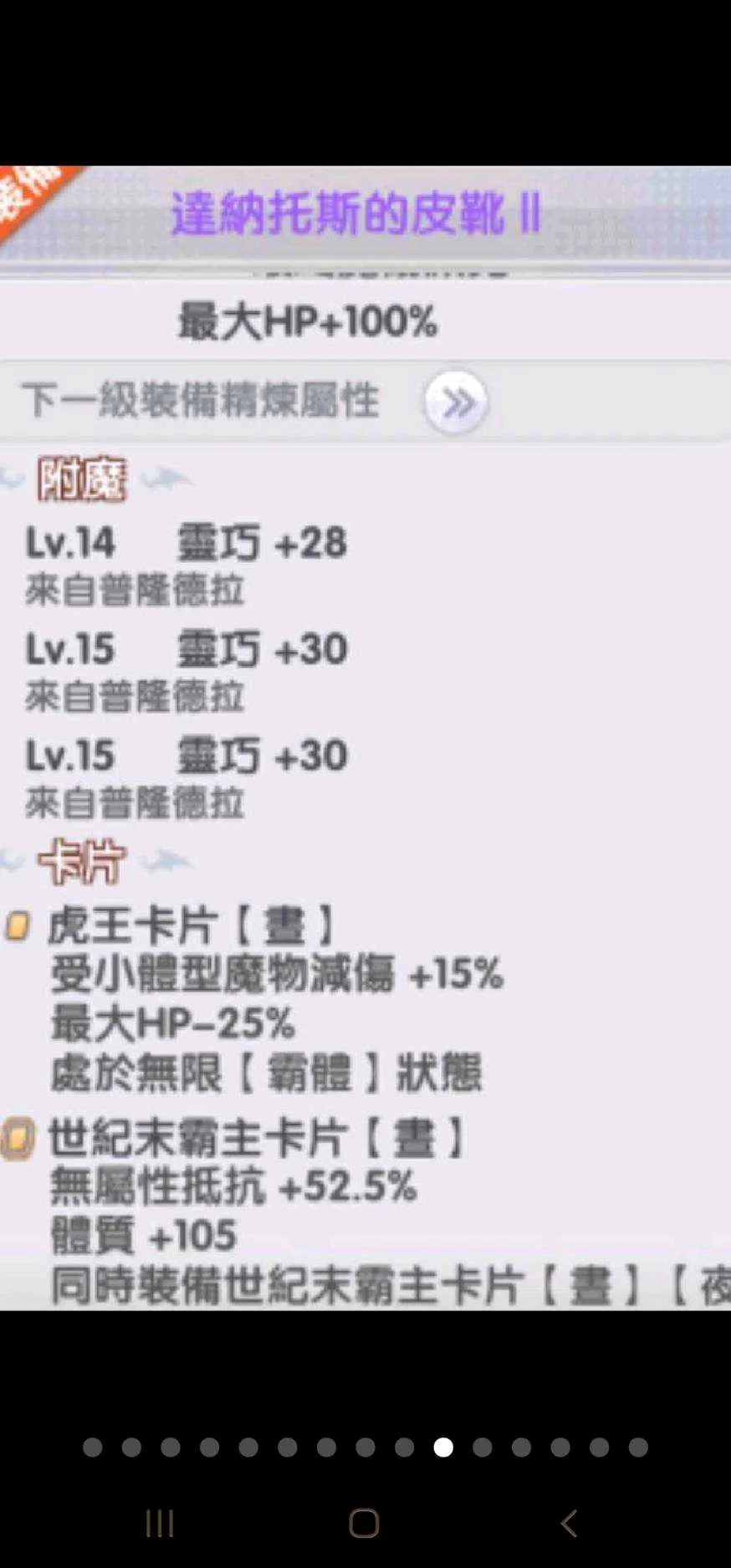Go to the home screen
This screenshot has height=1568, width=731.
click(x=364, y=1523)
